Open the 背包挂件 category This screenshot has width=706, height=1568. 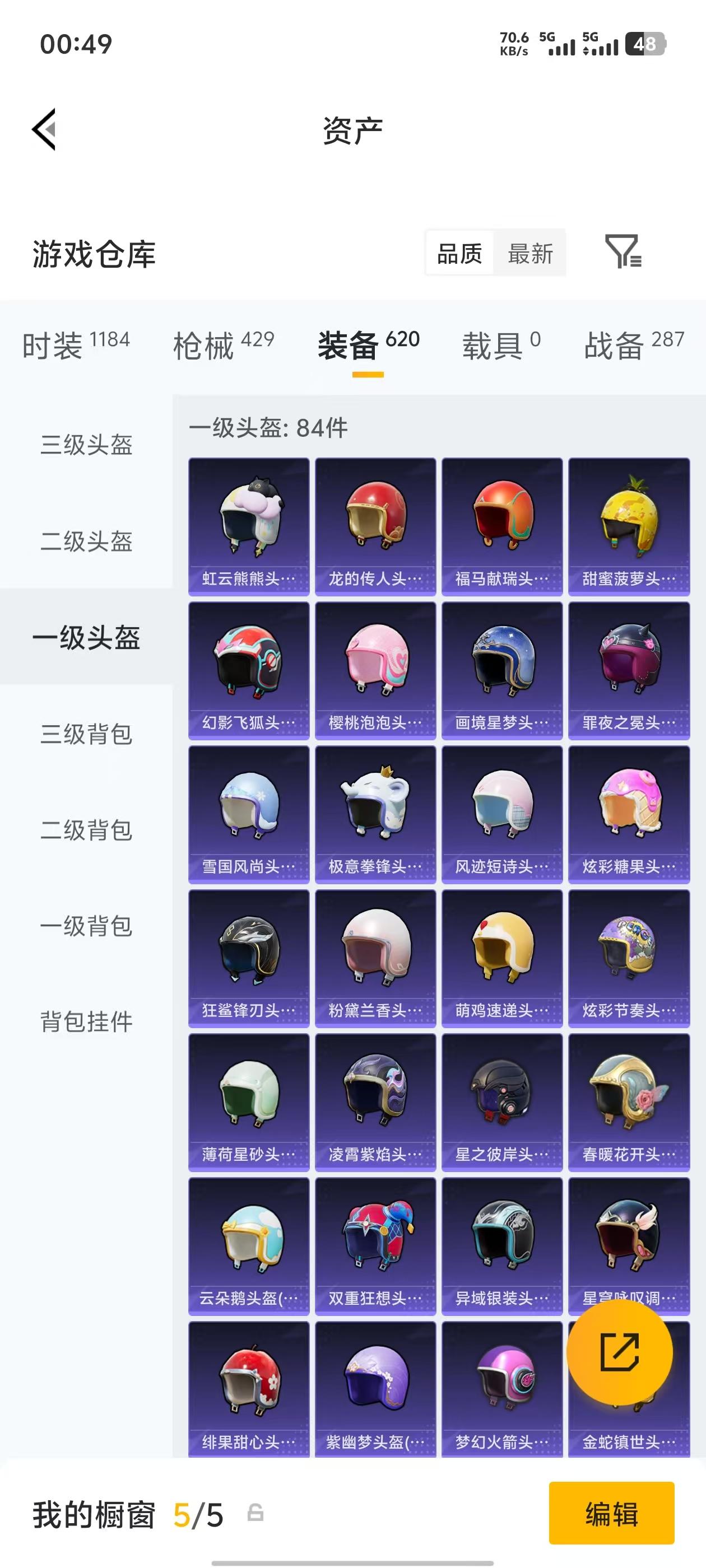[x=87, y=1023]
